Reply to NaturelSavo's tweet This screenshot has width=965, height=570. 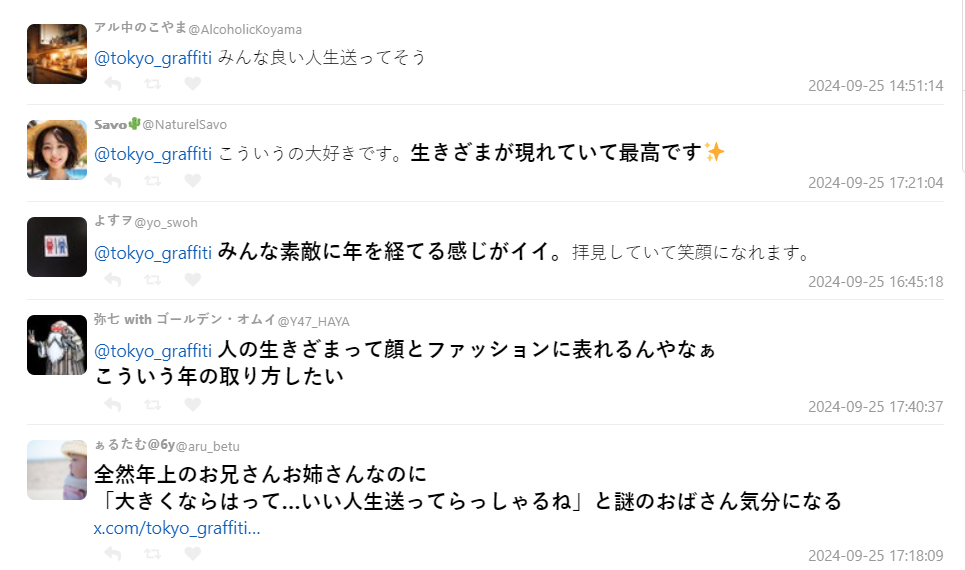(113, 181)
